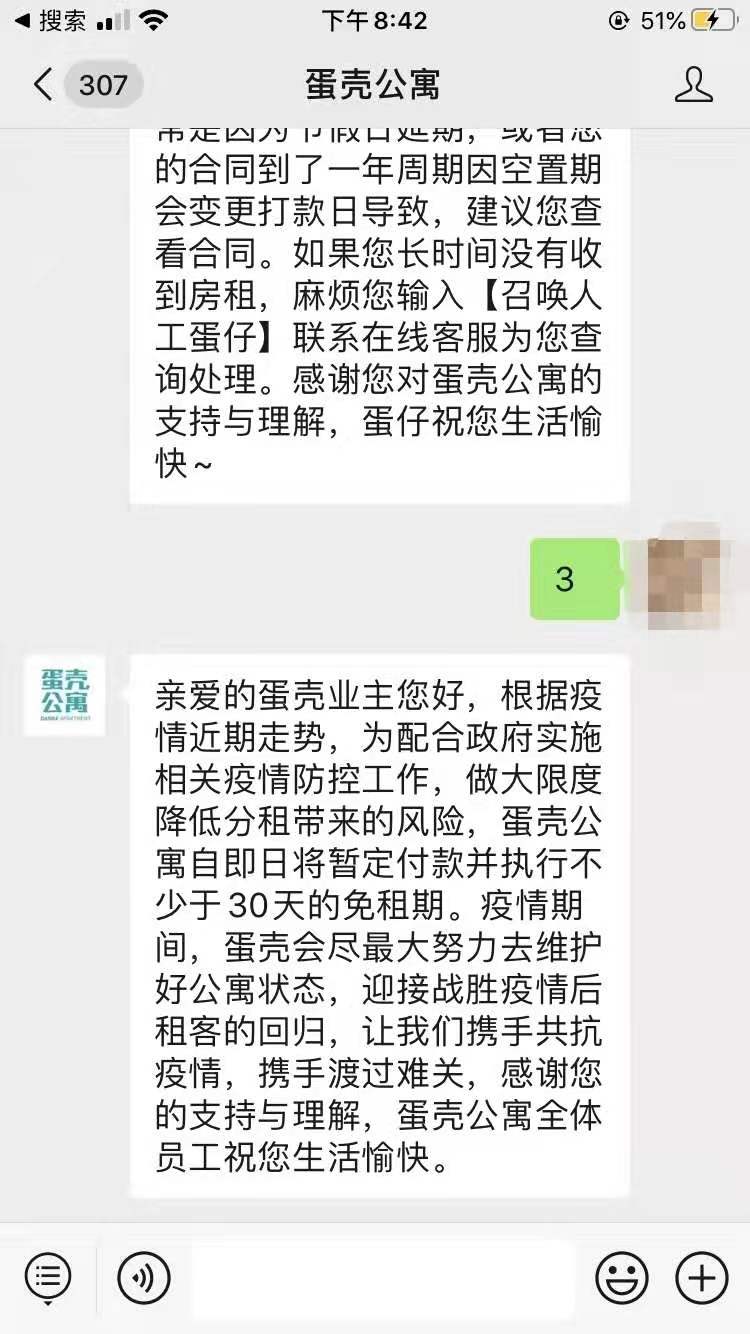Tap the back arrow to exit chat
The width and height of the screenshot is (750, 1334).
[42, 84]
